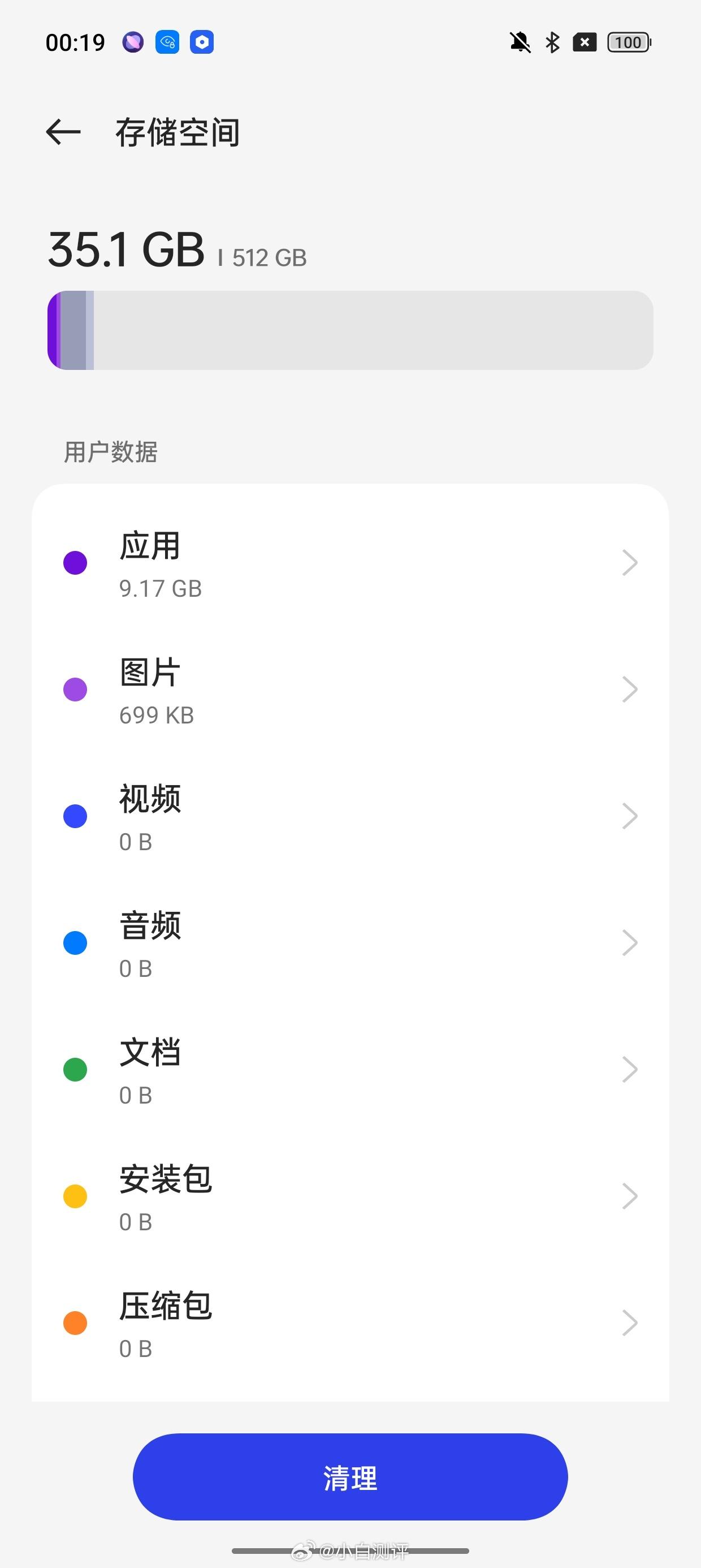Image resolution: width=701 pixels, height=1568 pixels.
Task: Tap the 压缩包 row
Action: (350, 1323)
